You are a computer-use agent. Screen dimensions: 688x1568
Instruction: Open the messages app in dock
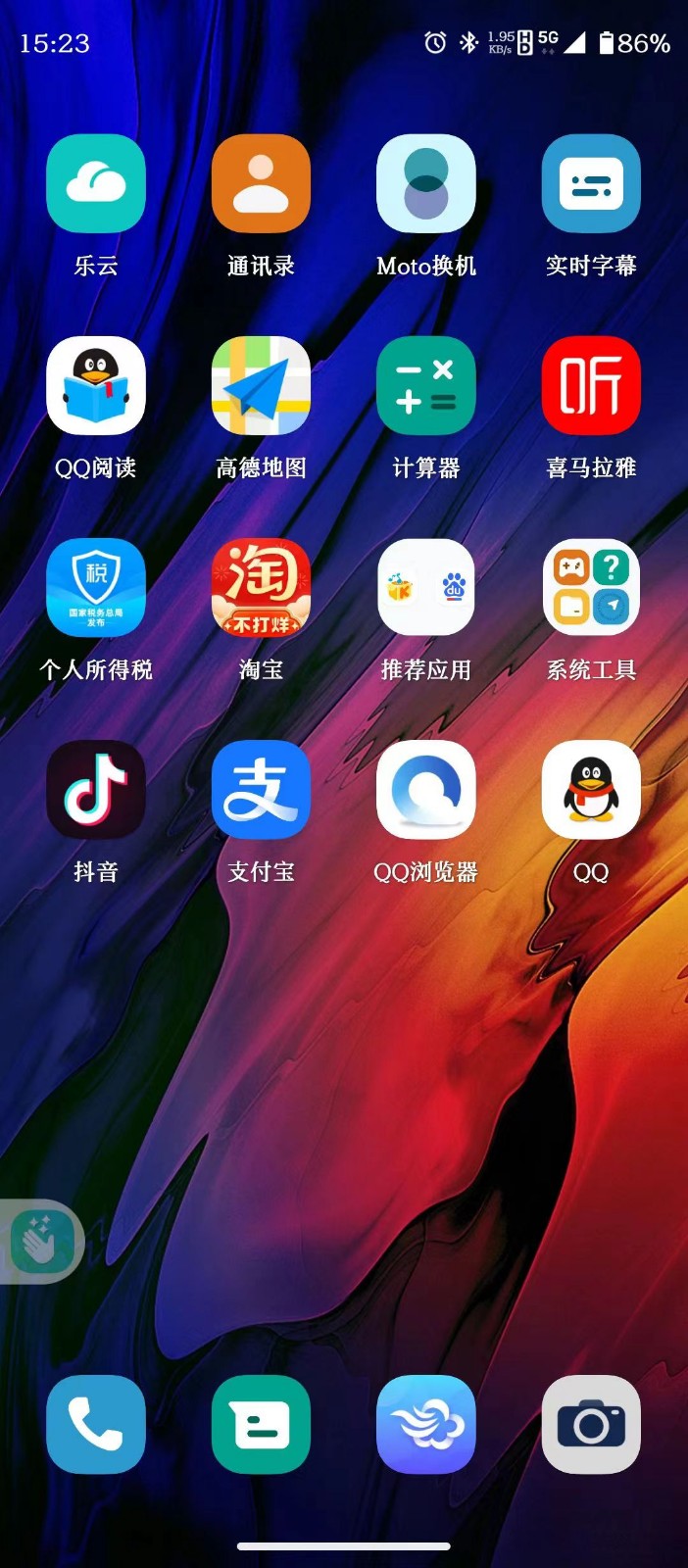coord(261,1424)
